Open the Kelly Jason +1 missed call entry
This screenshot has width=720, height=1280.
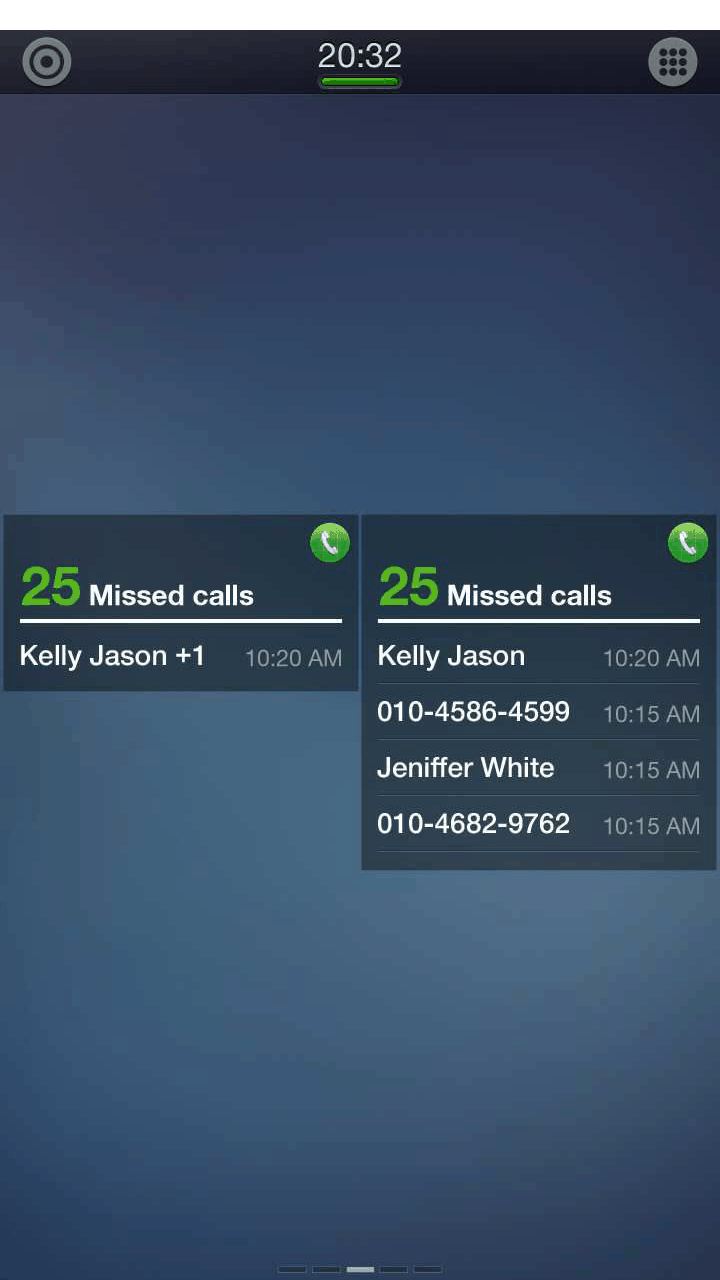click(180, 657)
